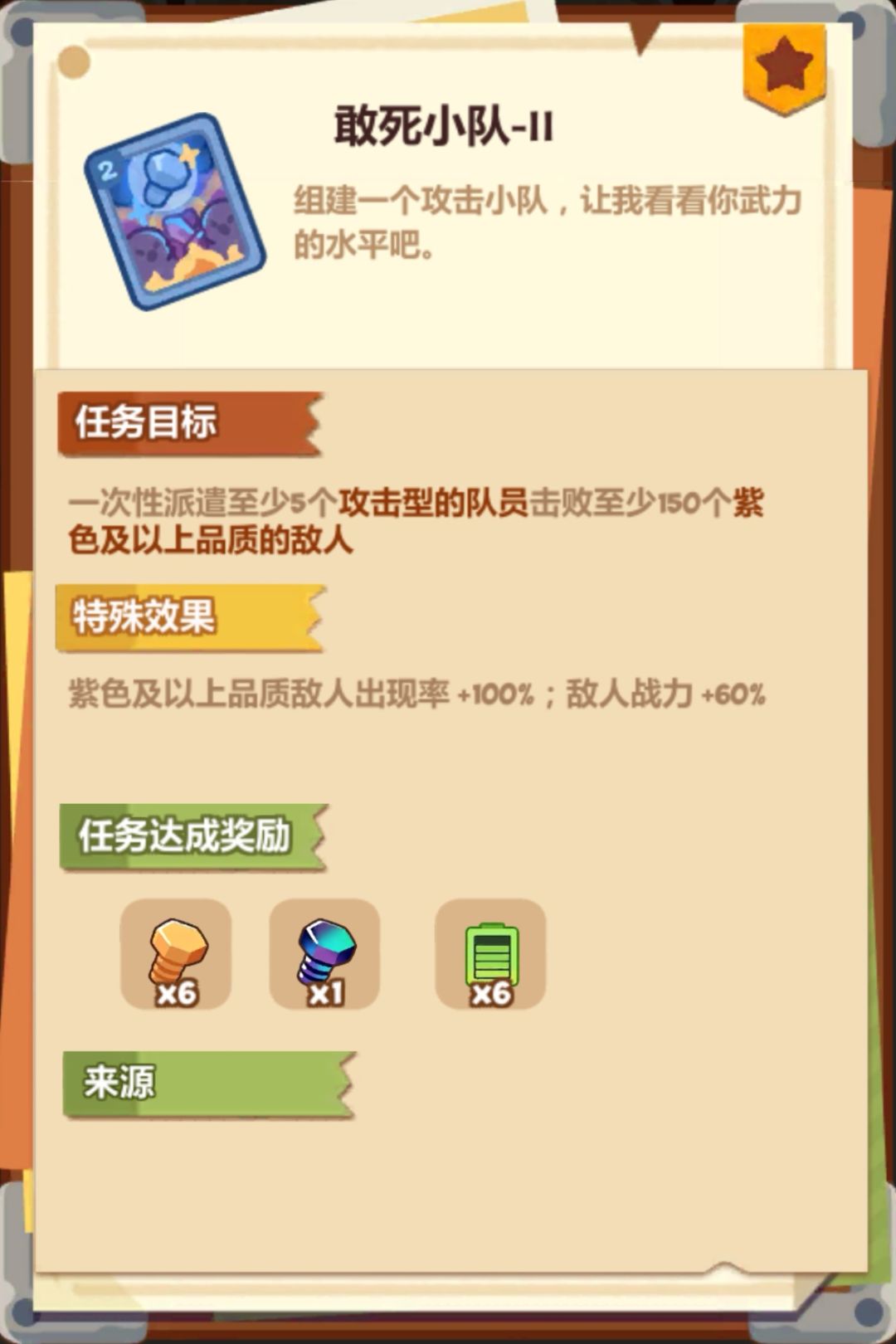Expand the 任务目标 section header
This screenshot has height=1344, width=896.
click(x=187, y=423)
